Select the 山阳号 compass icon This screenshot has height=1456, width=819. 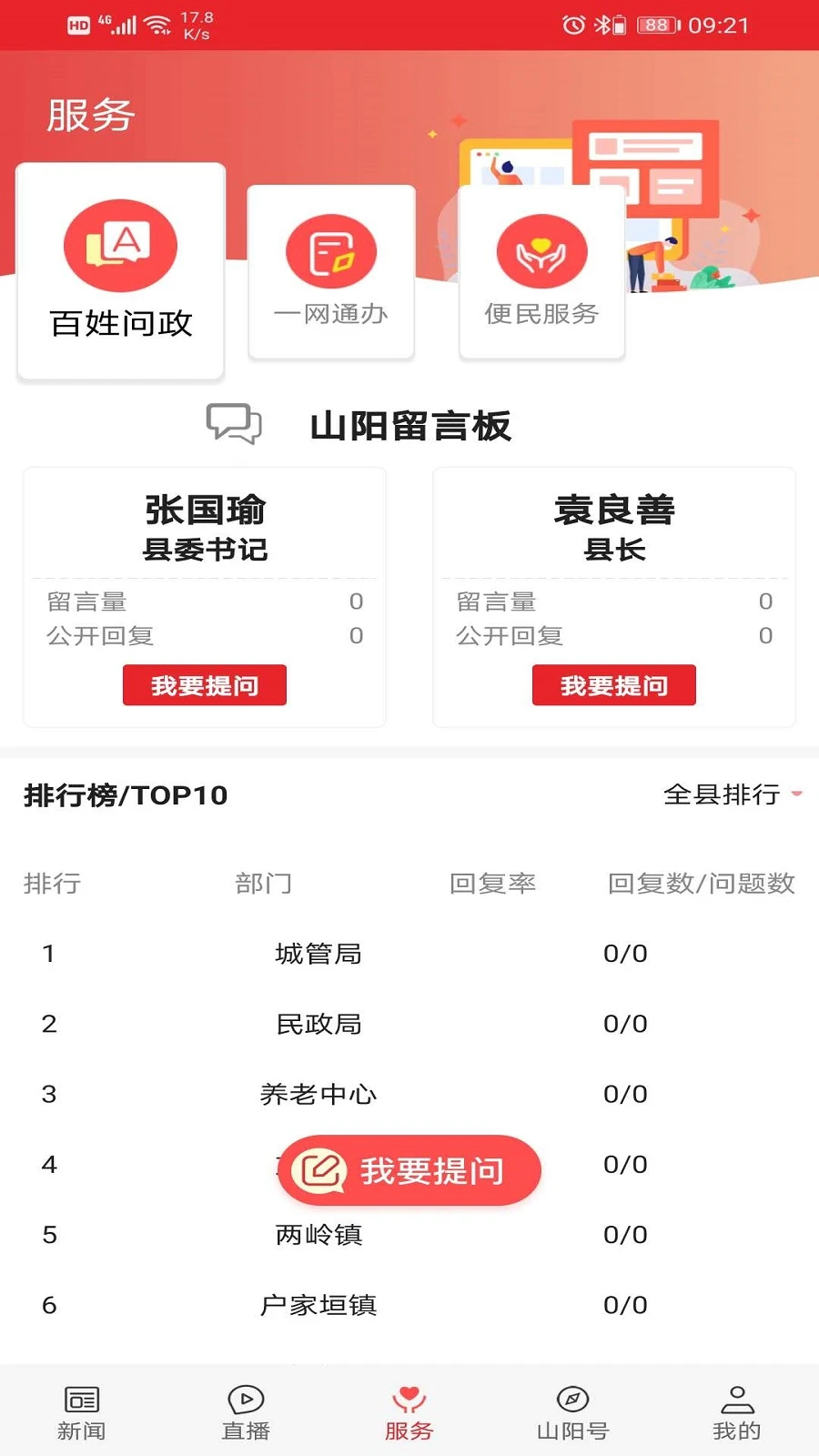[572, 1397]
